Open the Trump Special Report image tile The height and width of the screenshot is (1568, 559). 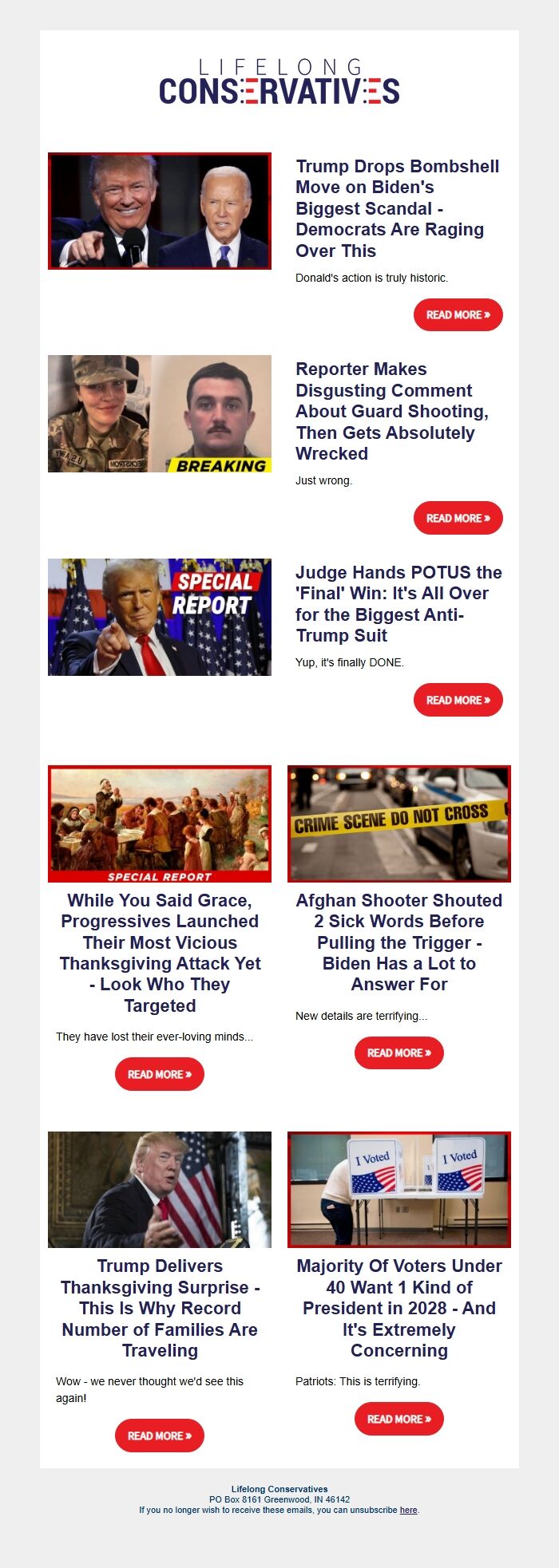click(160, 617)
